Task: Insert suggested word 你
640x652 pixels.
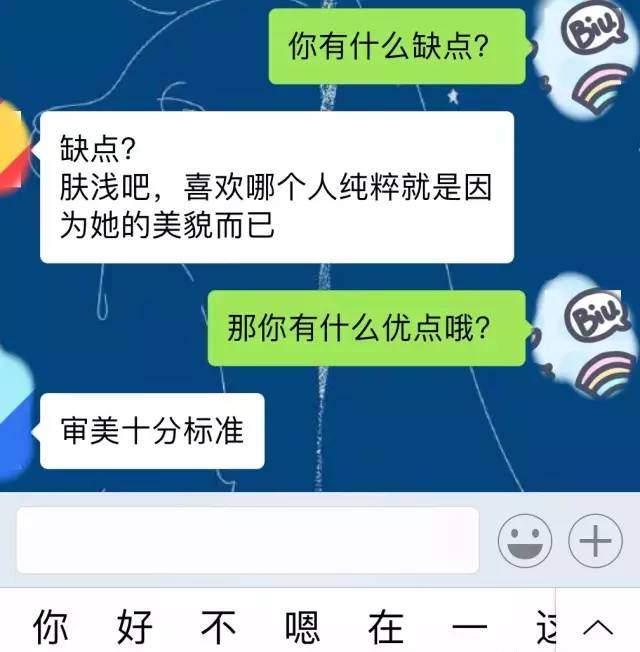Action: [52, 628]
